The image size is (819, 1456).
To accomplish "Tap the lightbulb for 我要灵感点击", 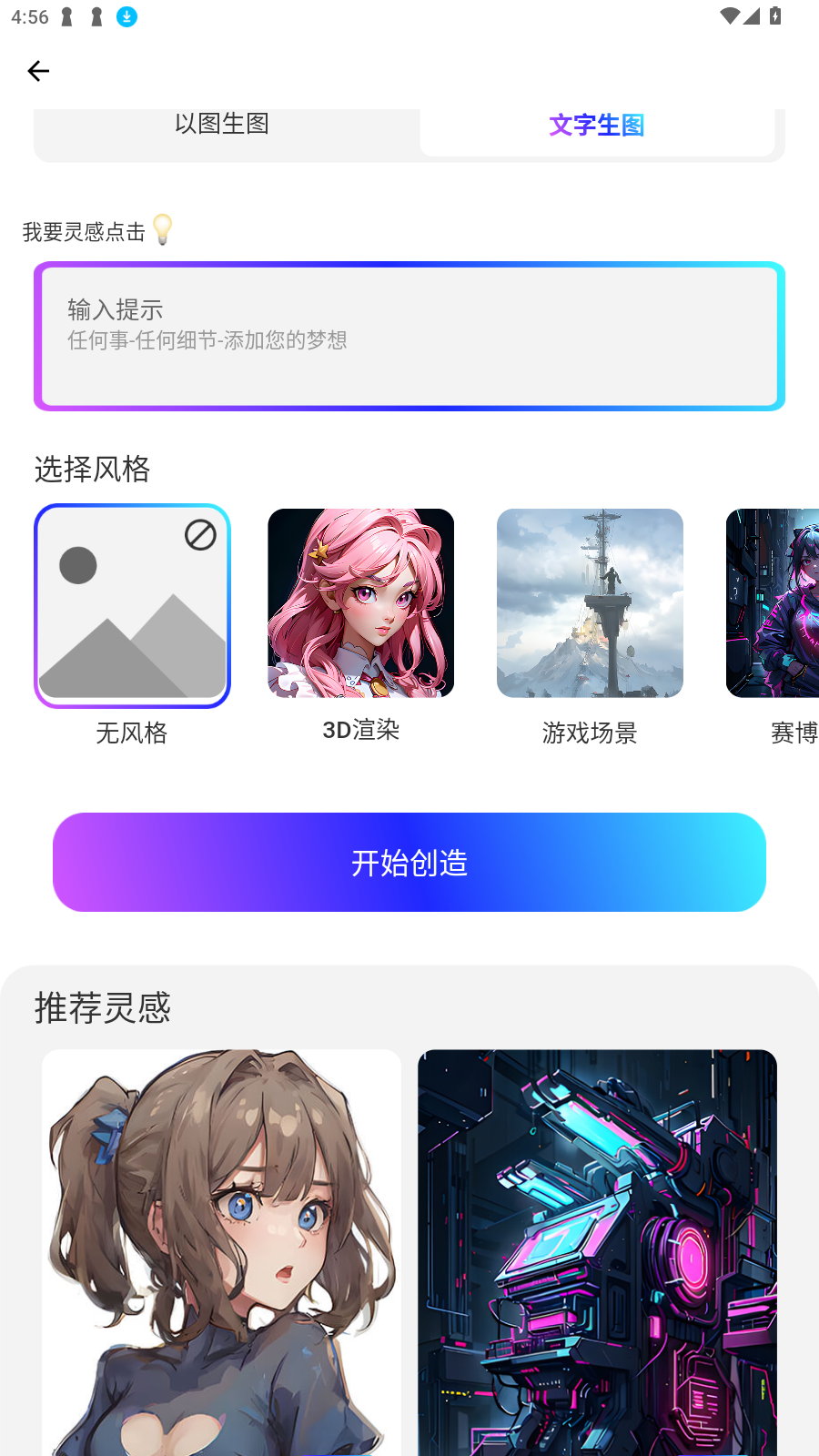I will (x=163, y=229).
